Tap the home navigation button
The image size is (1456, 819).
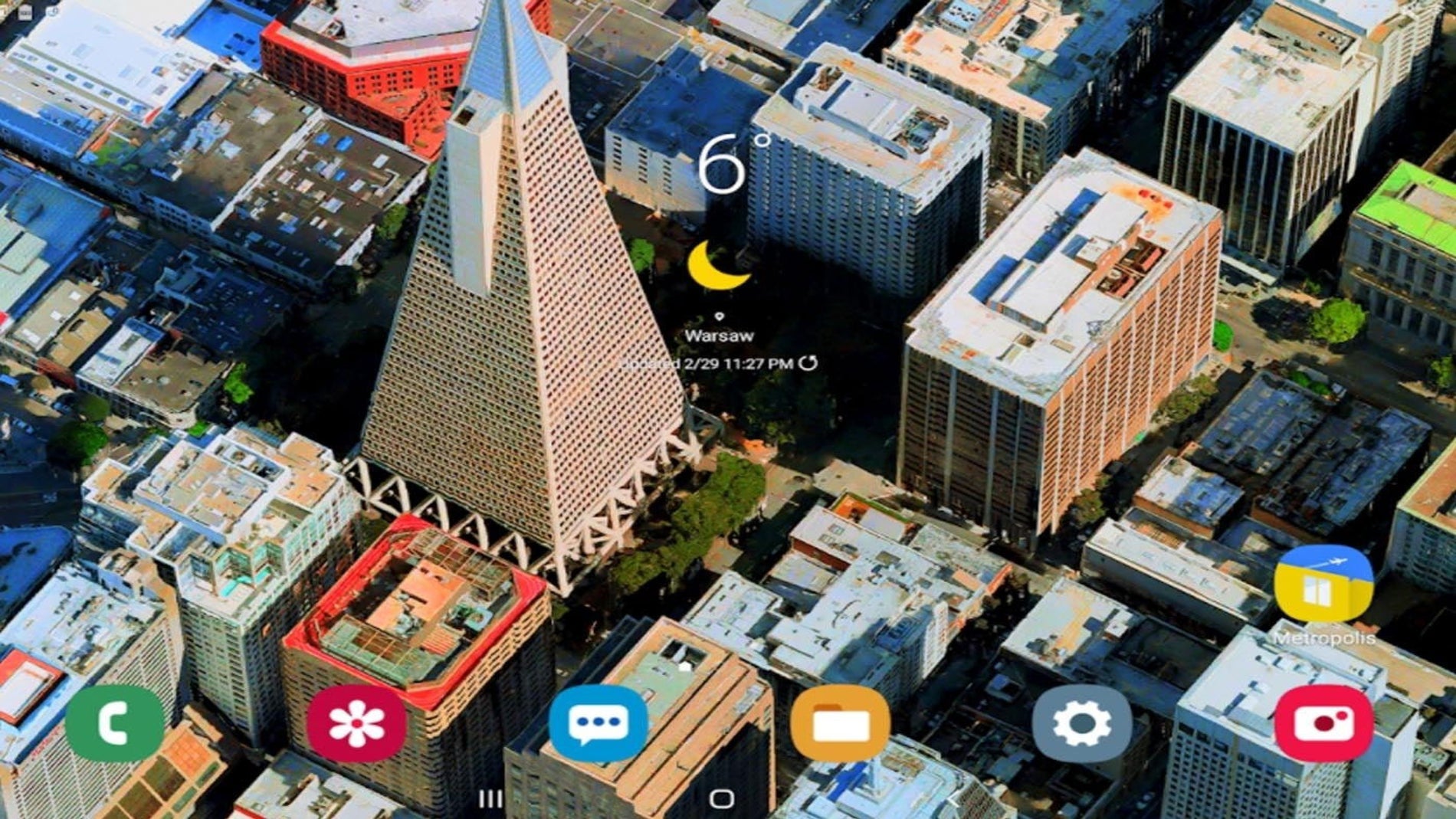[721, 799]
